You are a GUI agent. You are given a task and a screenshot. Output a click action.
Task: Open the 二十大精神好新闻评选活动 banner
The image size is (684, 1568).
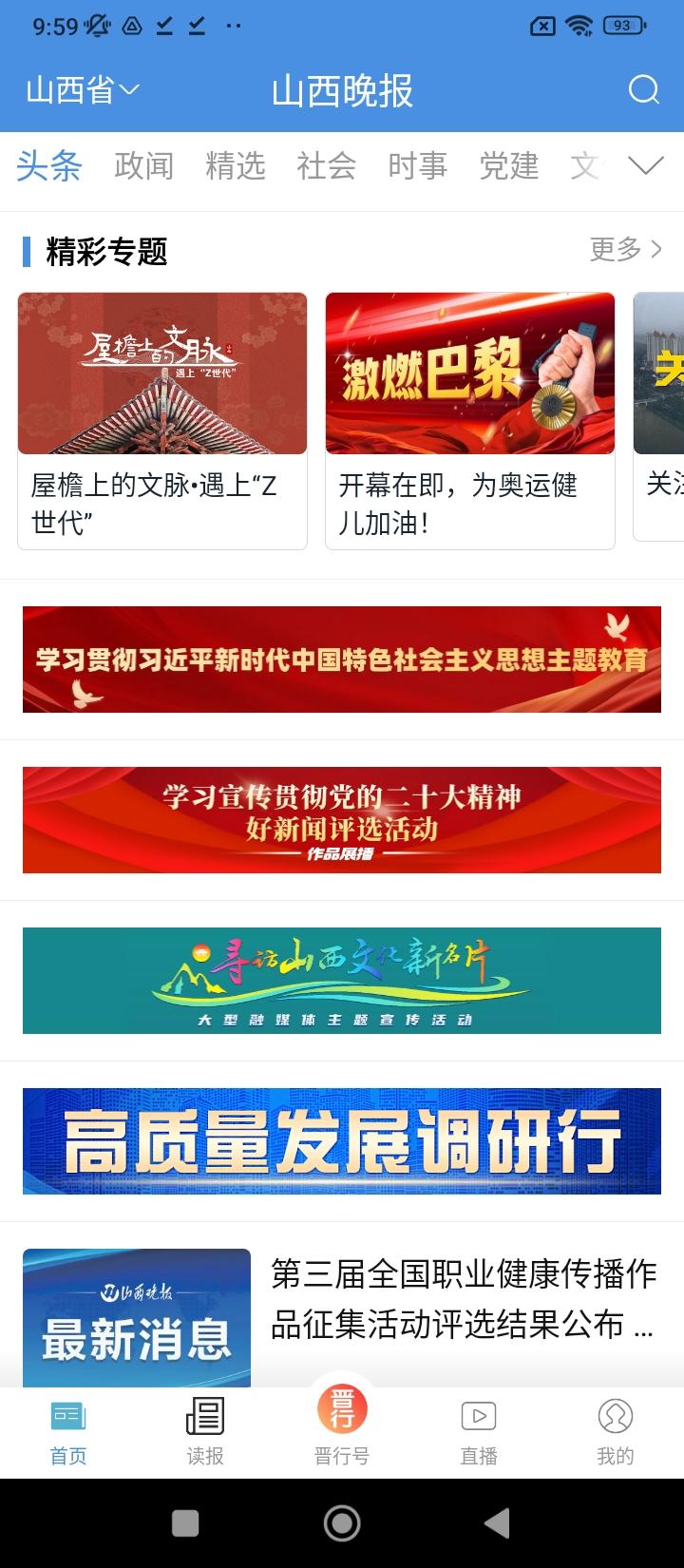342,820
